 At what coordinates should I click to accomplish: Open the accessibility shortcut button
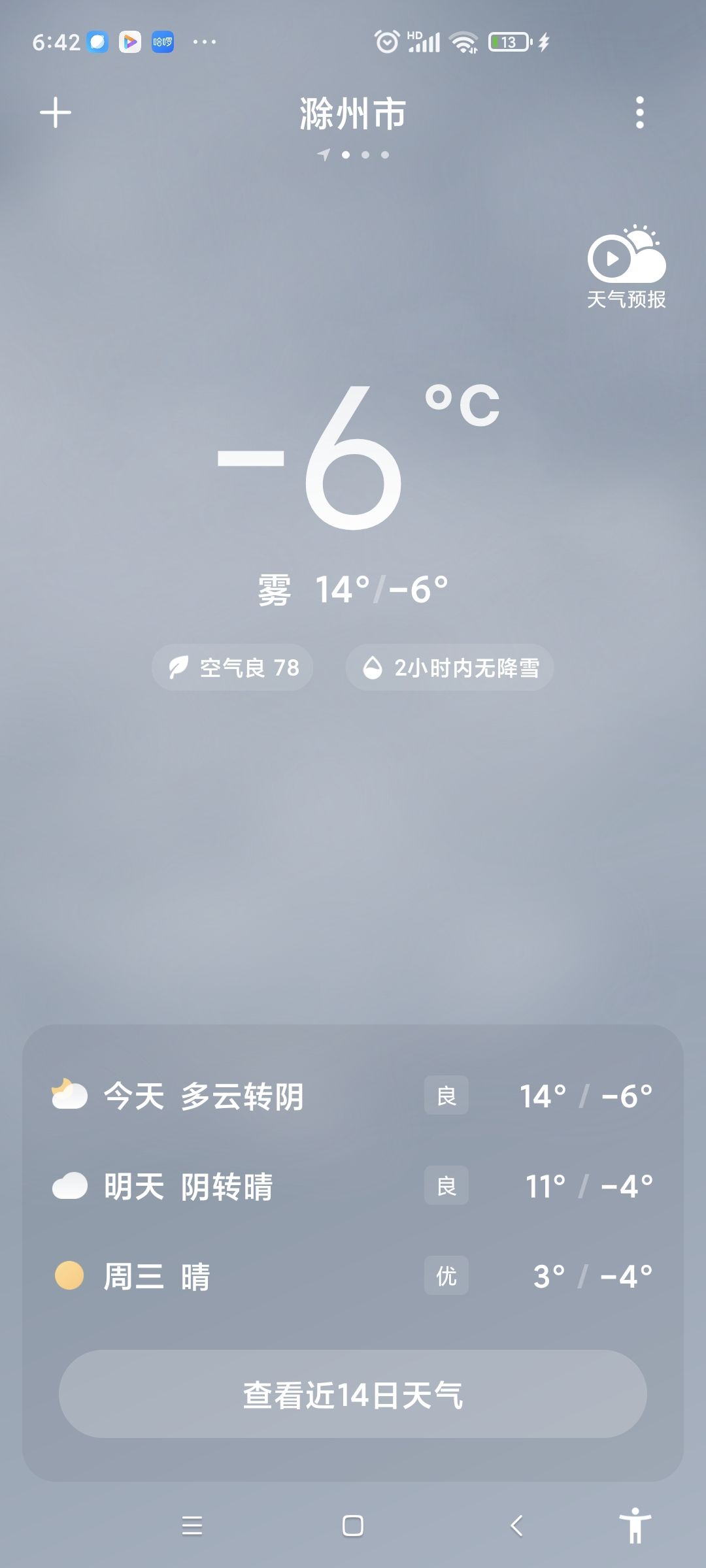tap(635, 1526)
